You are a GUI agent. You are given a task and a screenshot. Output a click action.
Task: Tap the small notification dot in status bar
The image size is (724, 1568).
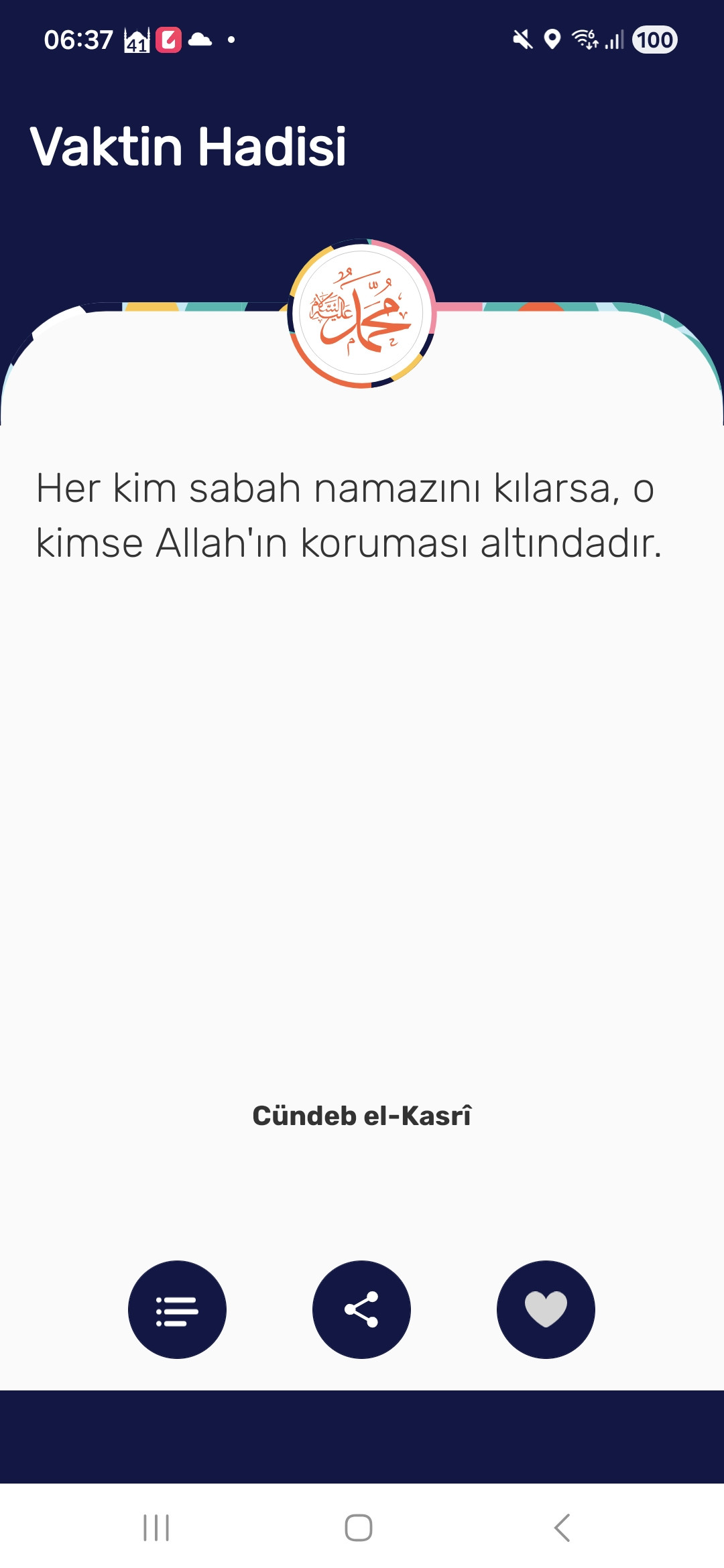click(231, 40)
